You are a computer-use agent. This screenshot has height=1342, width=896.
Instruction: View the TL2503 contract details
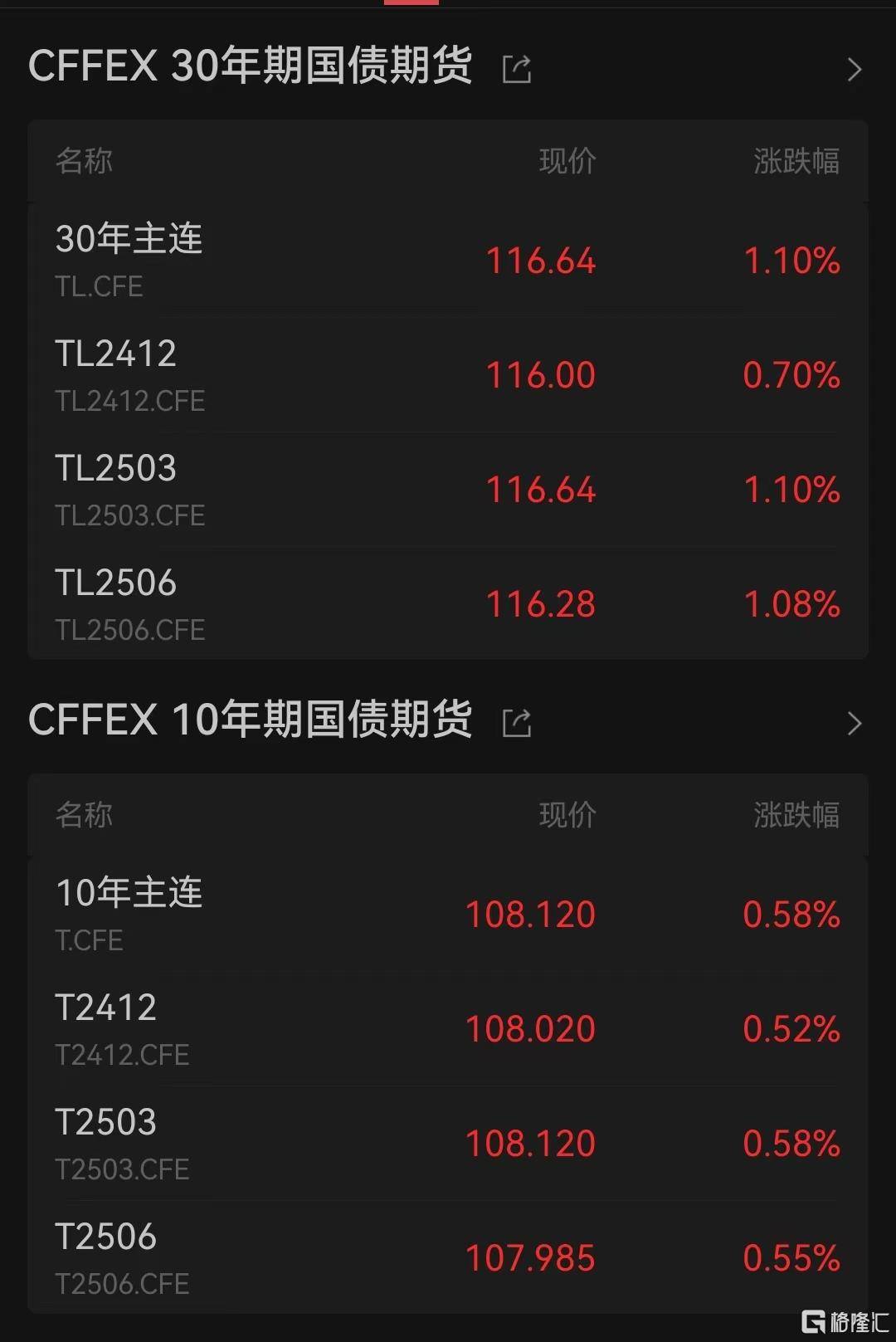click(x=448, y=490)
